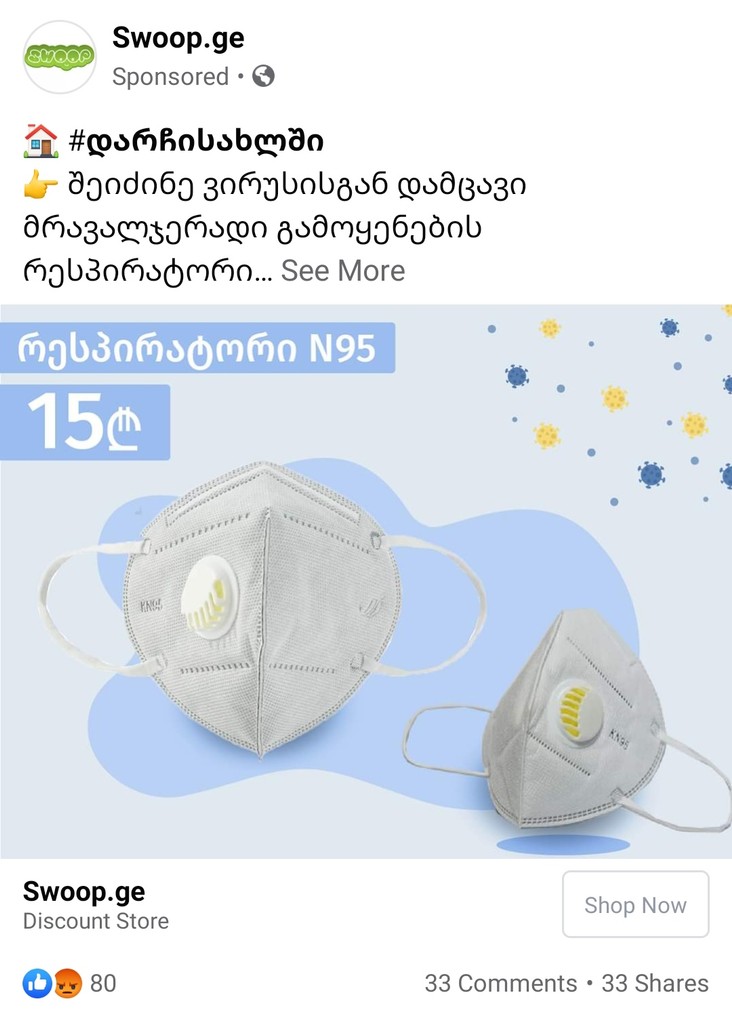This screenshot has height=1024, width=732.
Task: Open the Discount Store category label
Action: click(95, 923)
